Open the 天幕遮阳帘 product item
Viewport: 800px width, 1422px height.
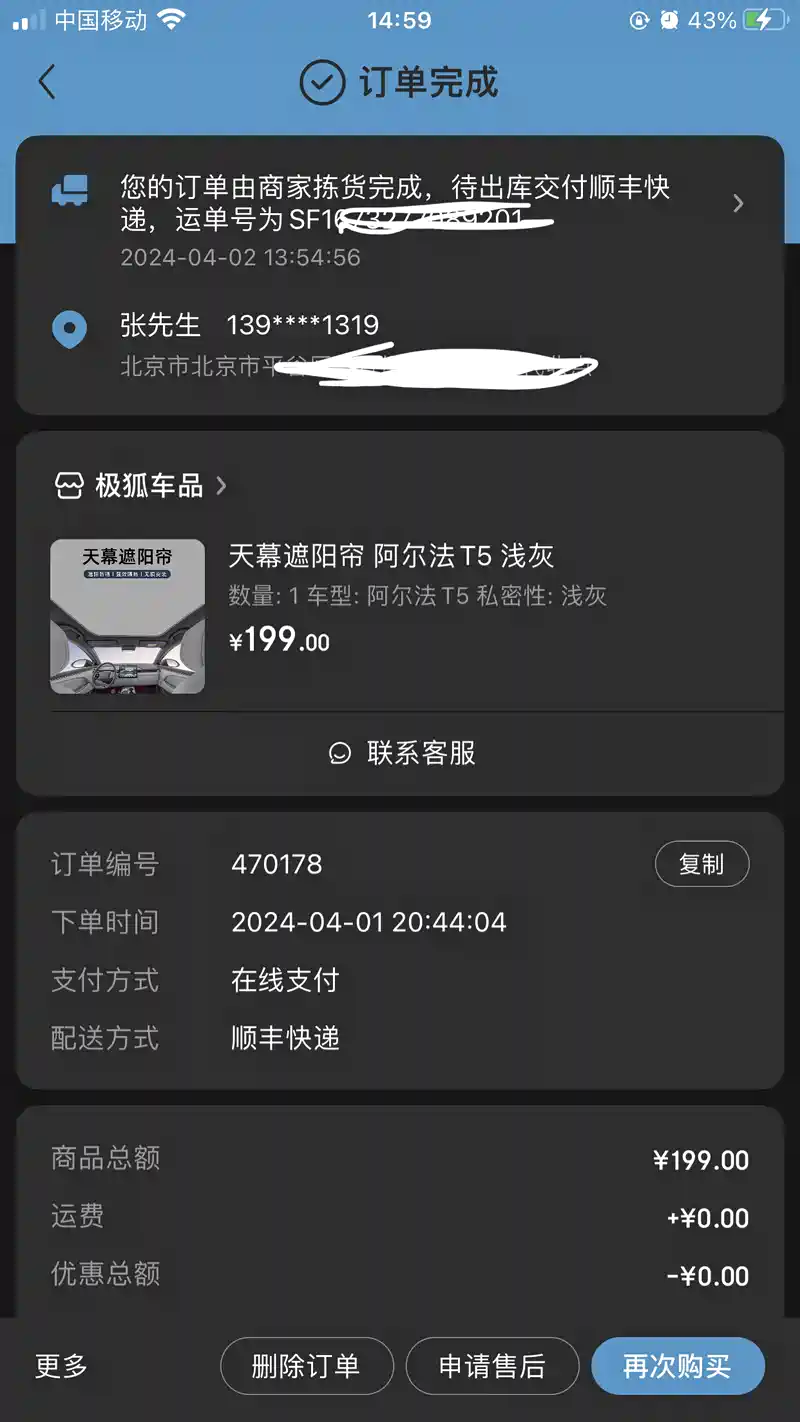tap(400, 616)
